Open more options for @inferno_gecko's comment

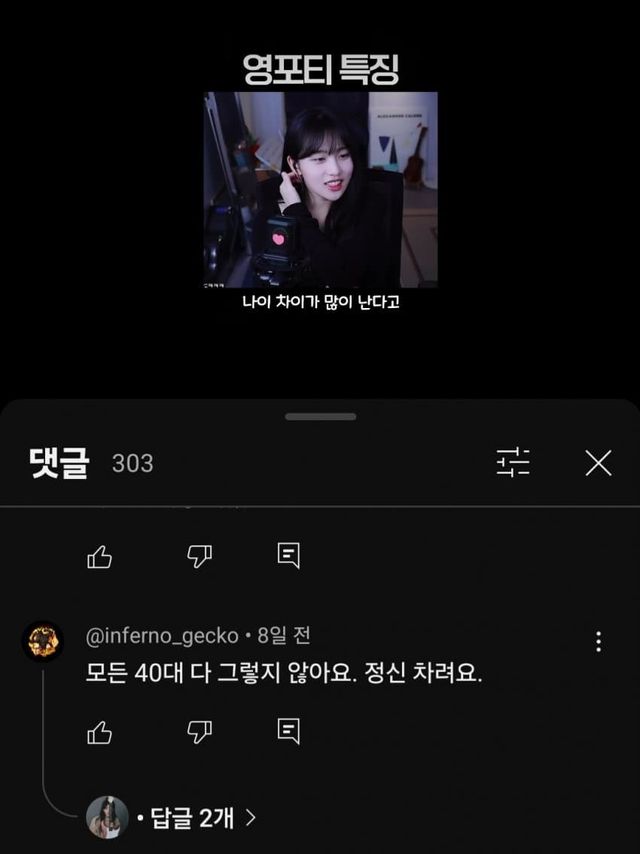click(598, 642)
